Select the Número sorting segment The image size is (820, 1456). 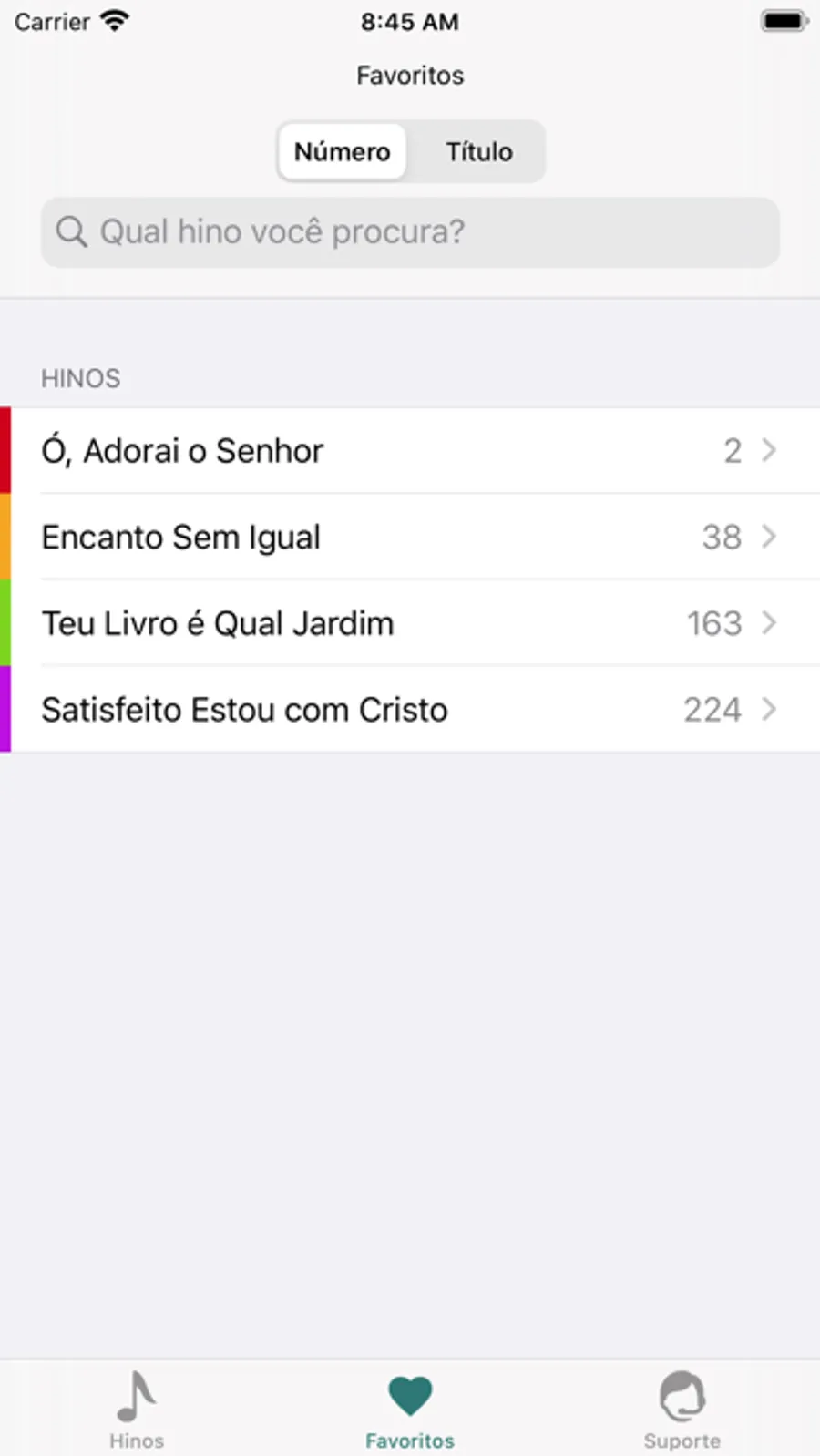[x=342, y=151]
